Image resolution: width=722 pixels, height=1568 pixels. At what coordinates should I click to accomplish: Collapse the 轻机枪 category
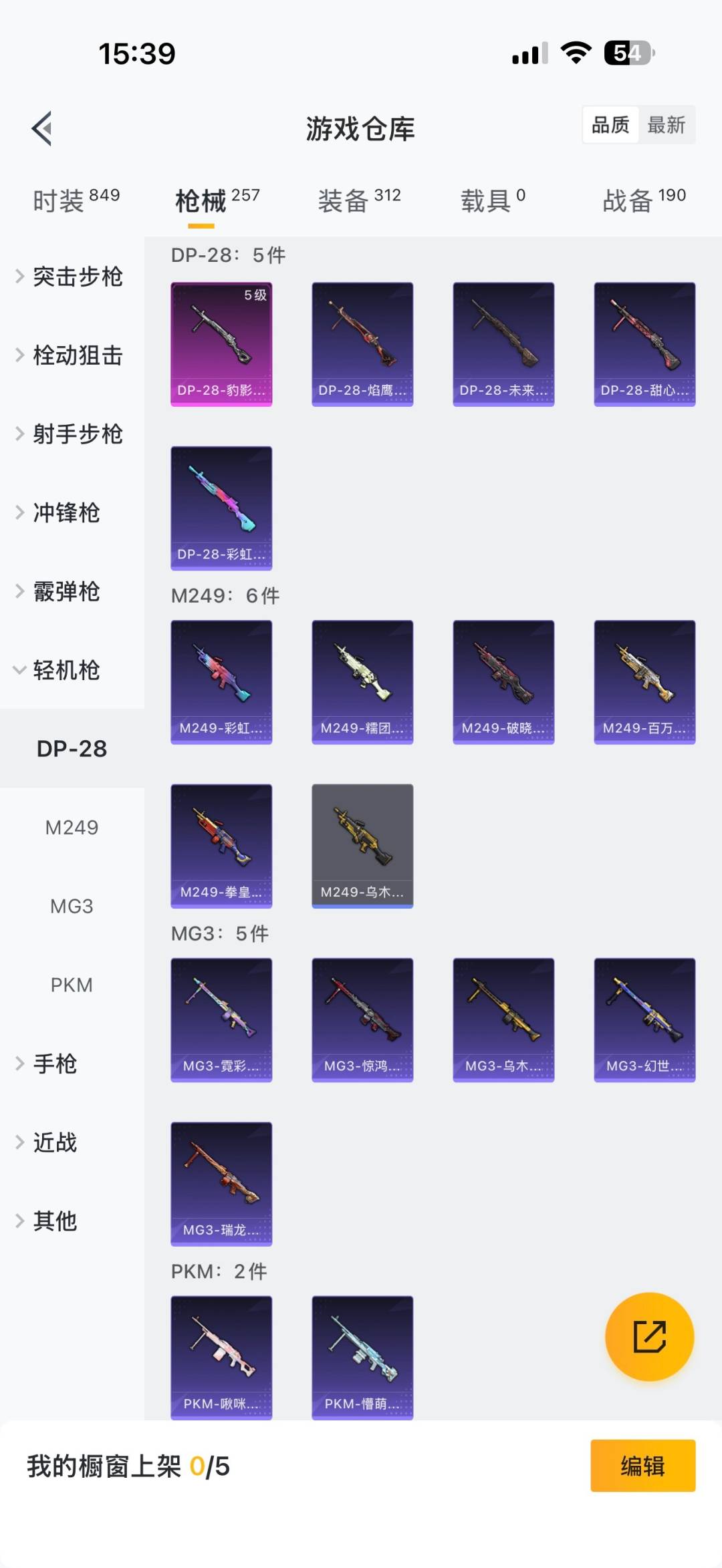[x=66, y=670]
